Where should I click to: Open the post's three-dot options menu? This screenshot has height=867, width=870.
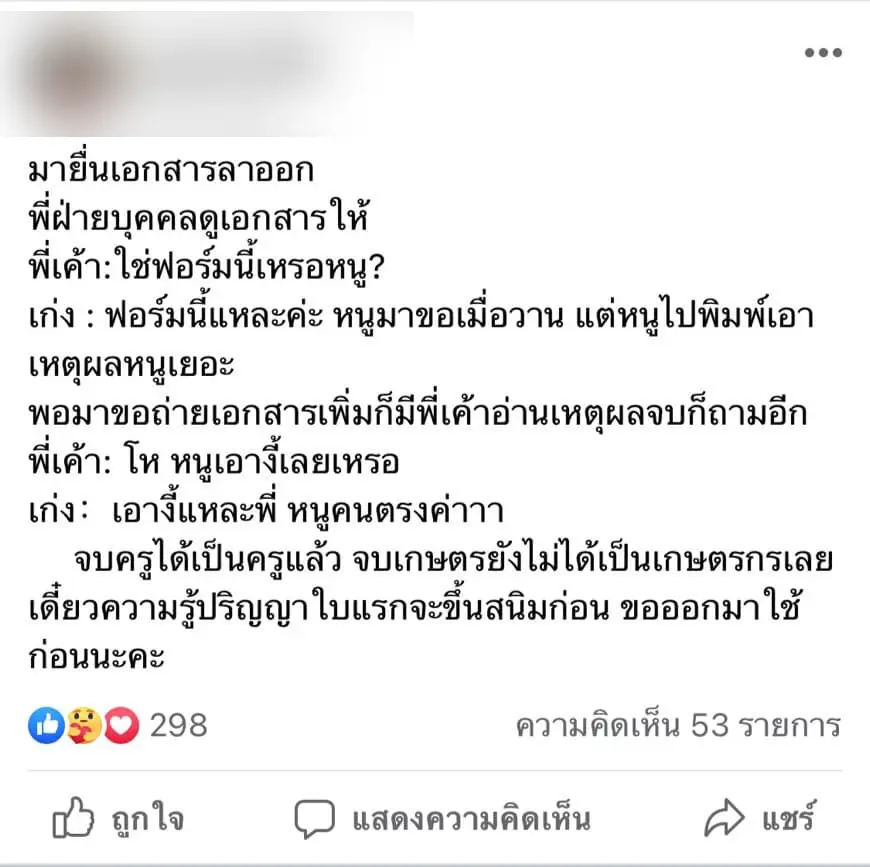[823, 54]
